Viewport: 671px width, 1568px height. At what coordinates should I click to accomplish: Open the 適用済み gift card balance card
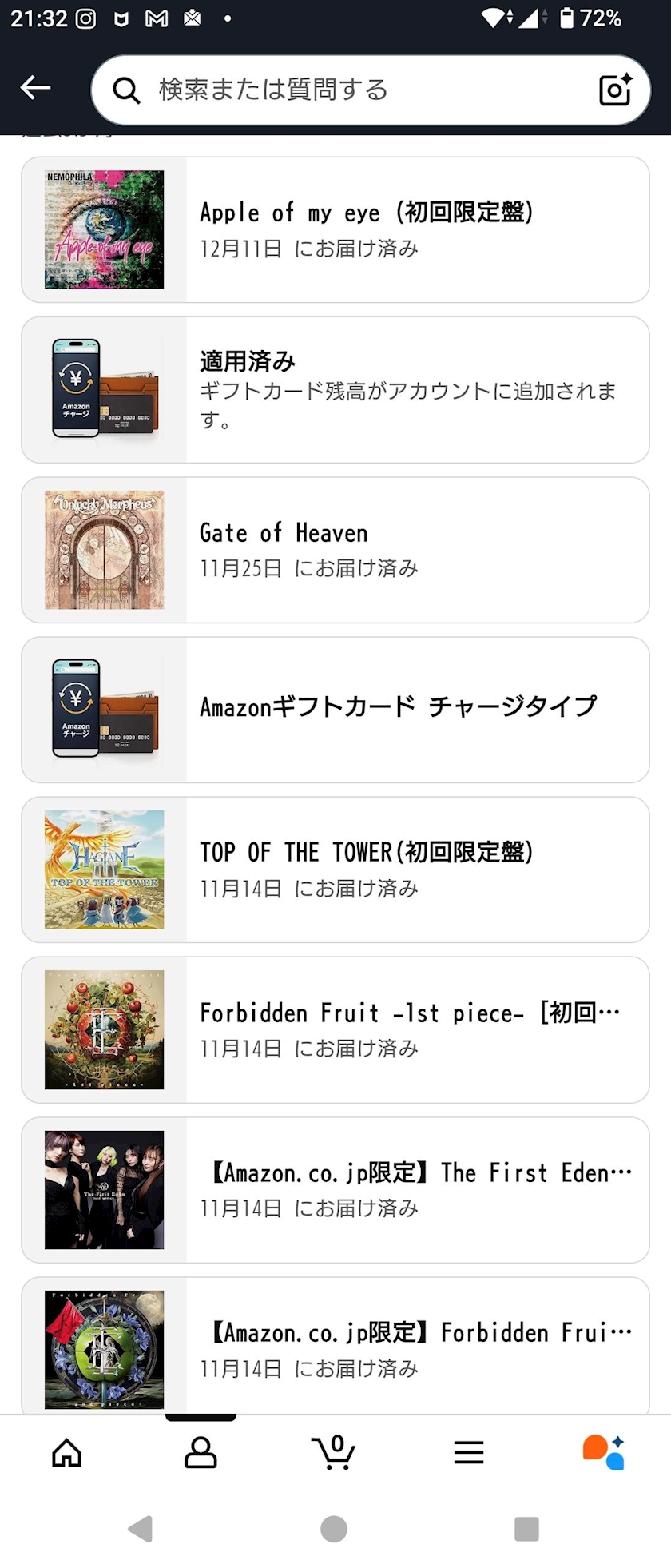tap(335, 390)
